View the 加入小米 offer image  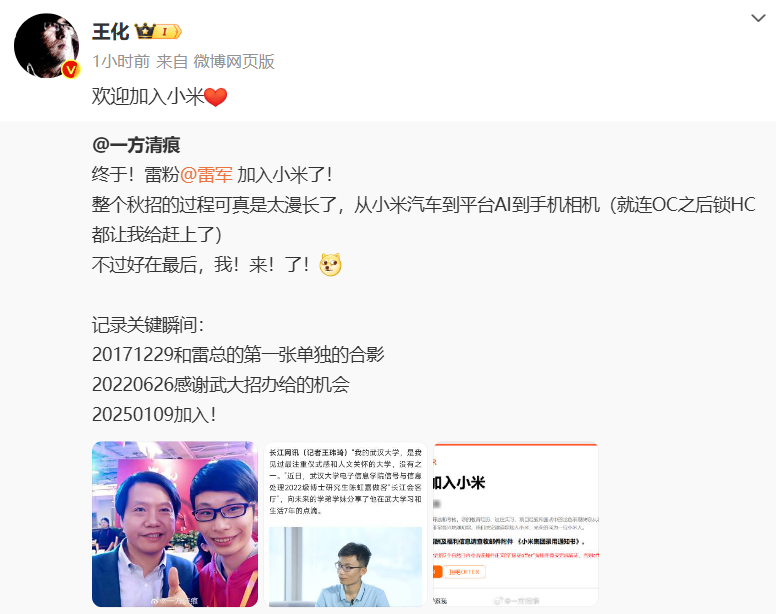click(x=515, y=524)
